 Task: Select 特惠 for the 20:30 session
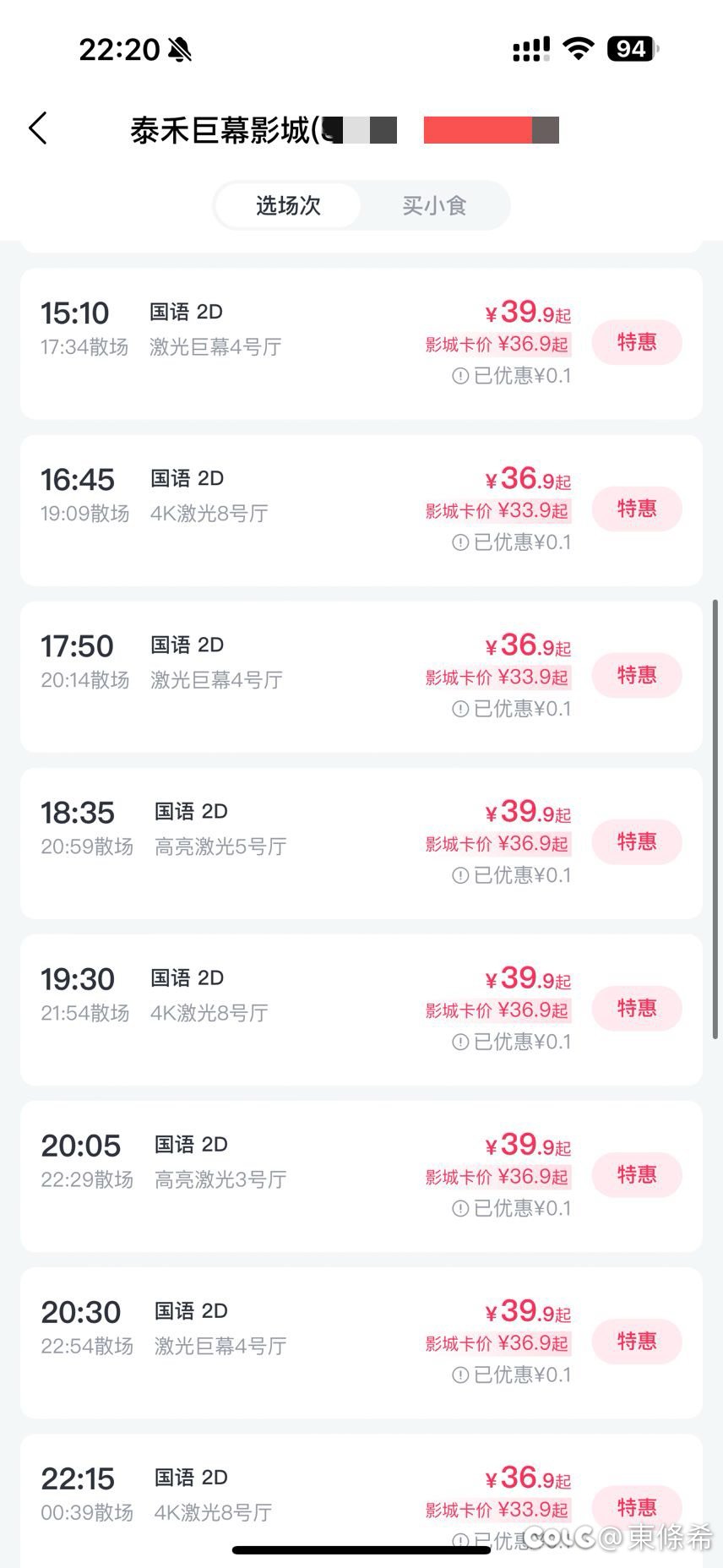point(637,1341)
